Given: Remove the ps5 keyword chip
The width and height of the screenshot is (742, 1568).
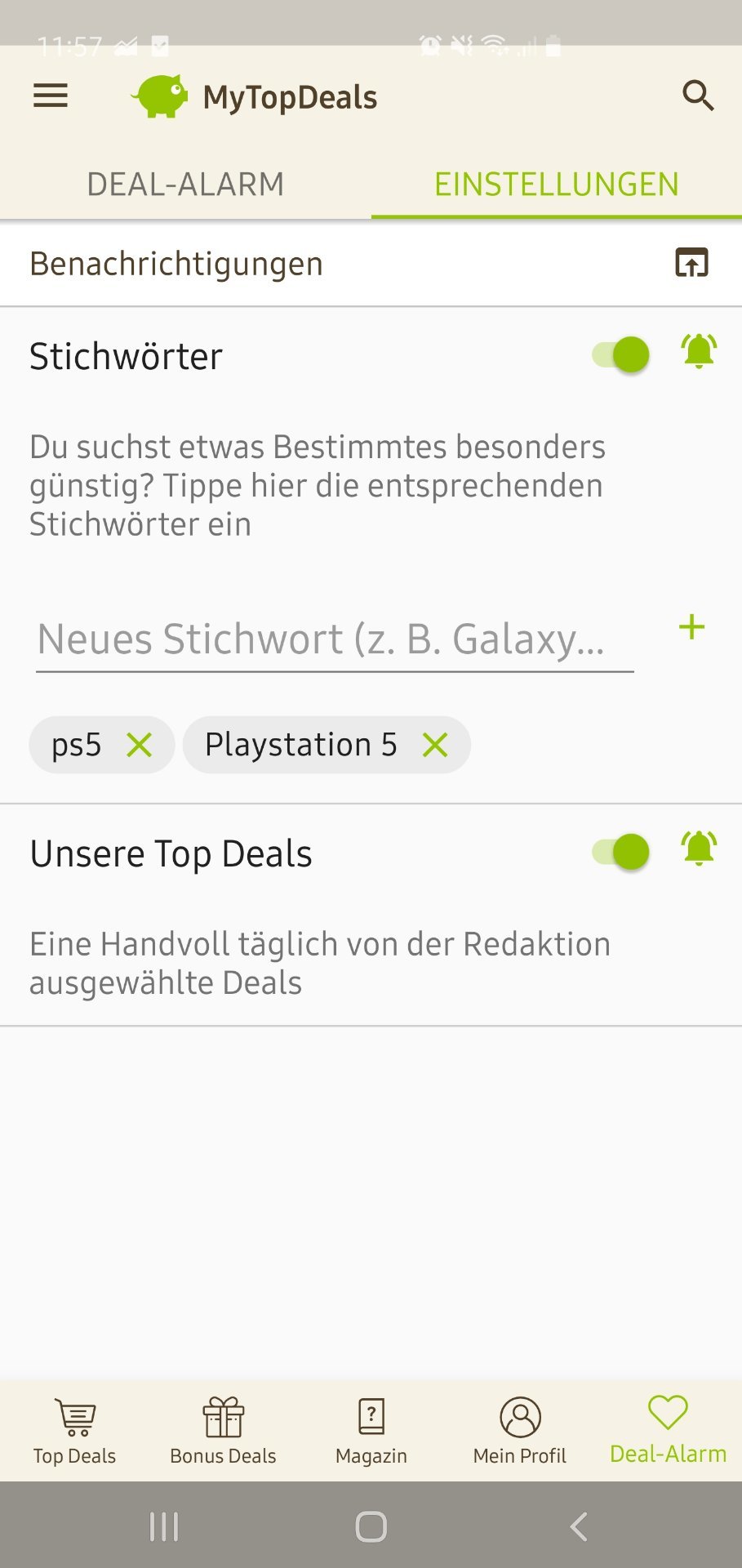Looking at the screenshot, I should point(140,745).
